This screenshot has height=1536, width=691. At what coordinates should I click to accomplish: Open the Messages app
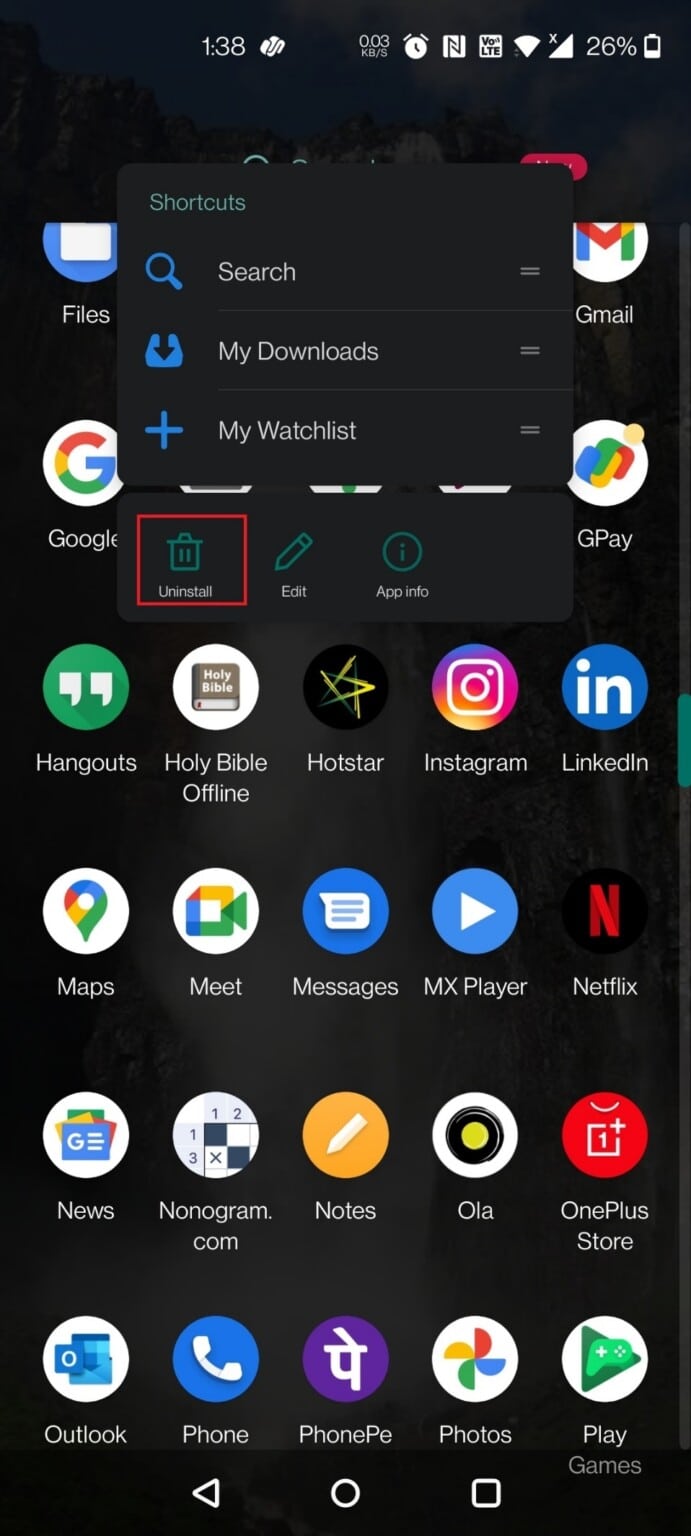[x=345, y=912]
